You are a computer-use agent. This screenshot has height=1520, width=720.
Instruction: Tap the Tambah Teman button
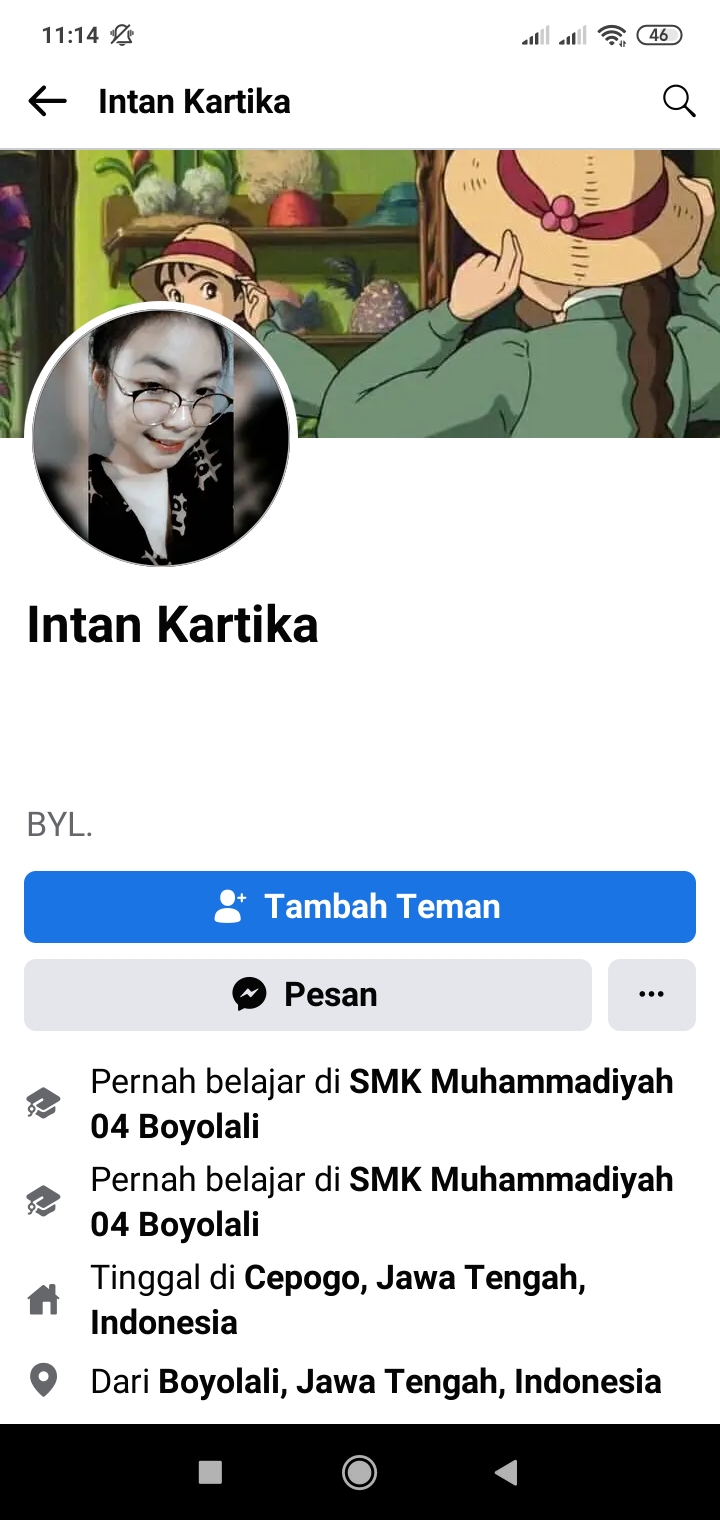[360, 907]
